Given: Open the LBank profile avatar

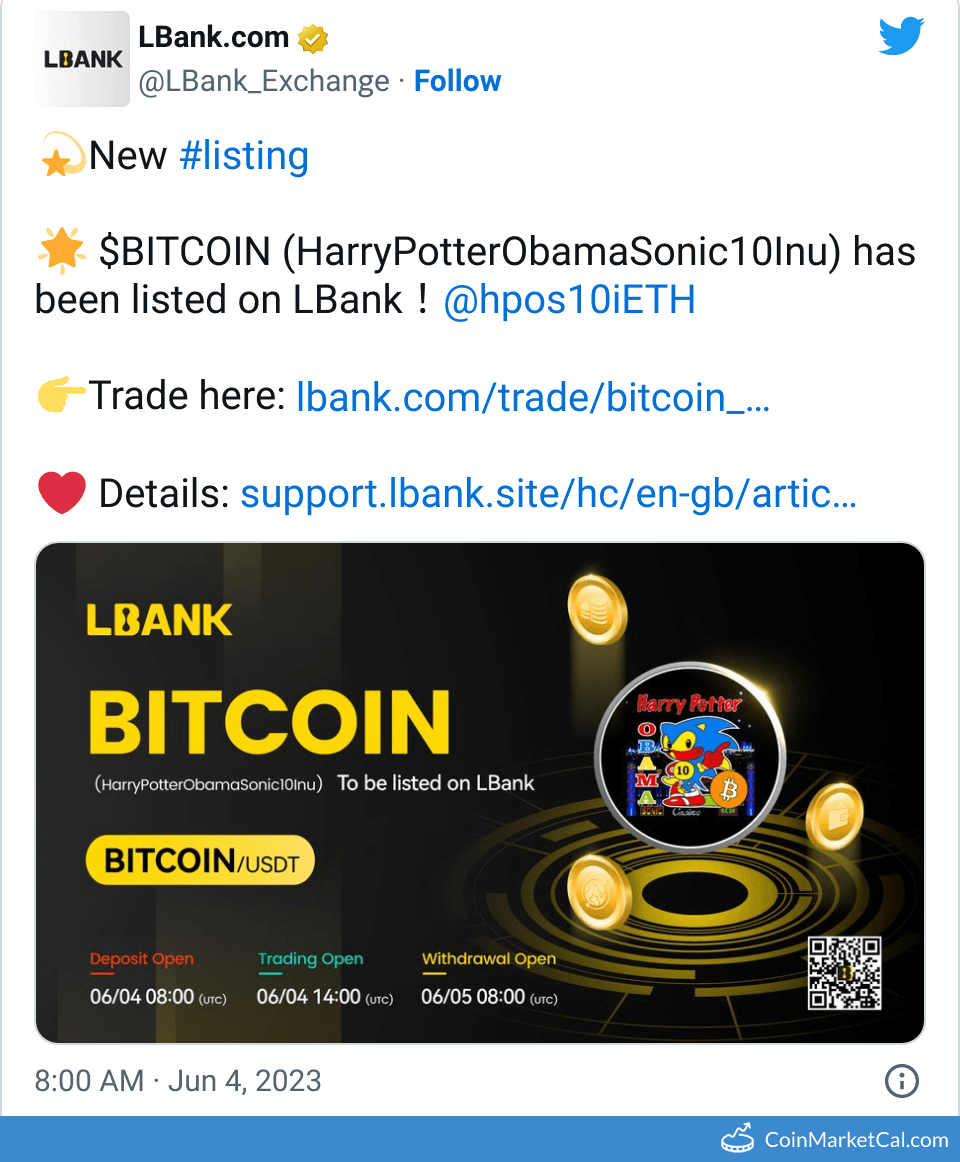Looking at the screenshot, I should pos(82,59).
